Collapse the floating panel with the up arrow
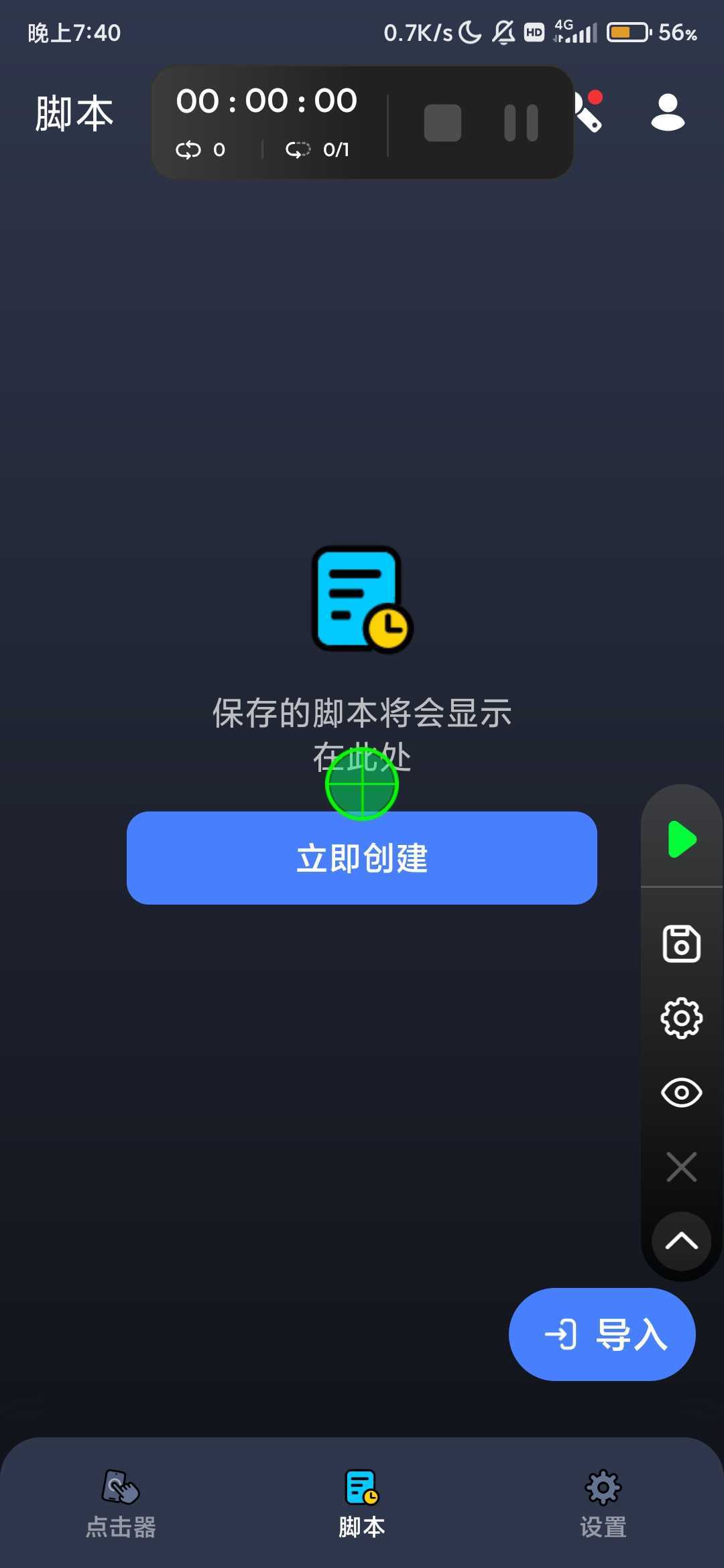724x1568 pixels. pos(682,1242)
